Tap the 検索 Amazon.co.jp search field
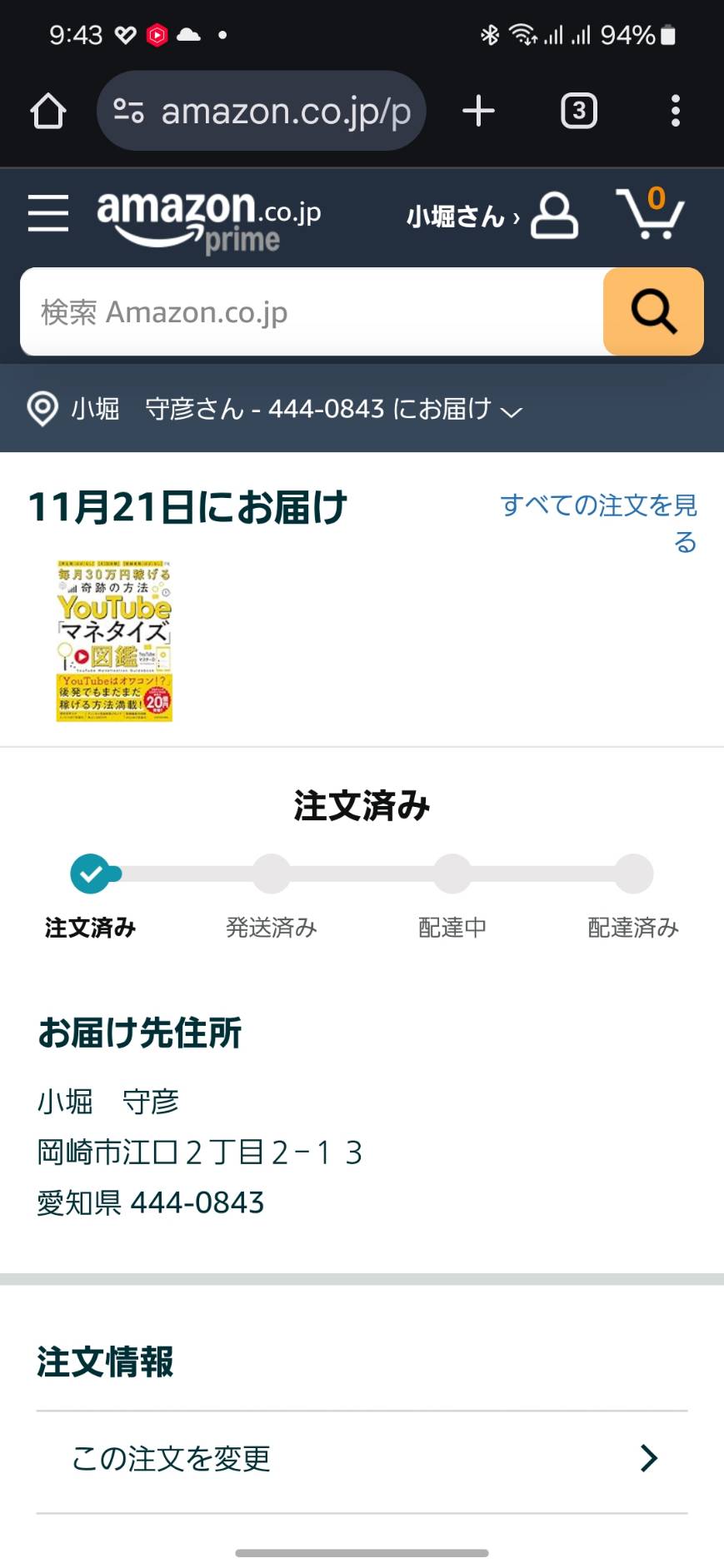Viewport: 724px width, 1568px height. [312, 312]
